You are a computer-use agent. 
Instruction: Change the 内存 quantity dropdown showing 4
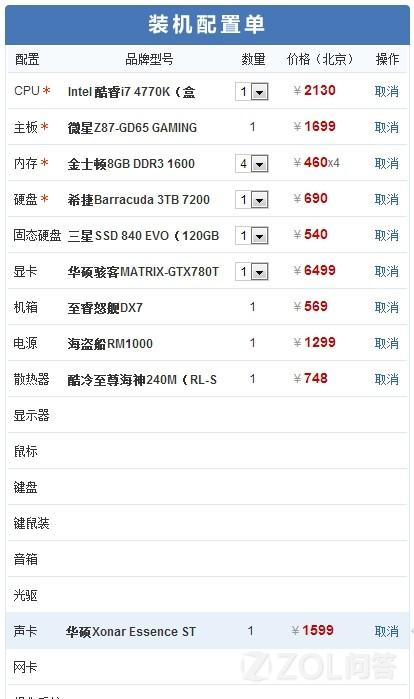pos(252,164)
